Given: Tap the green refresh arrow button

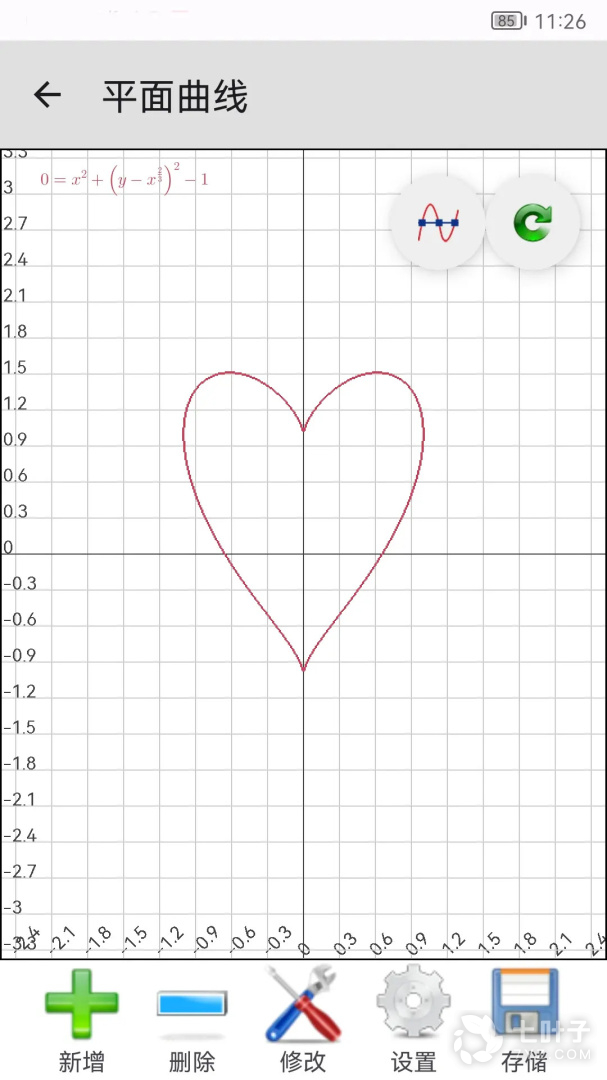Looking at the screenshot, I should point(533,222).
